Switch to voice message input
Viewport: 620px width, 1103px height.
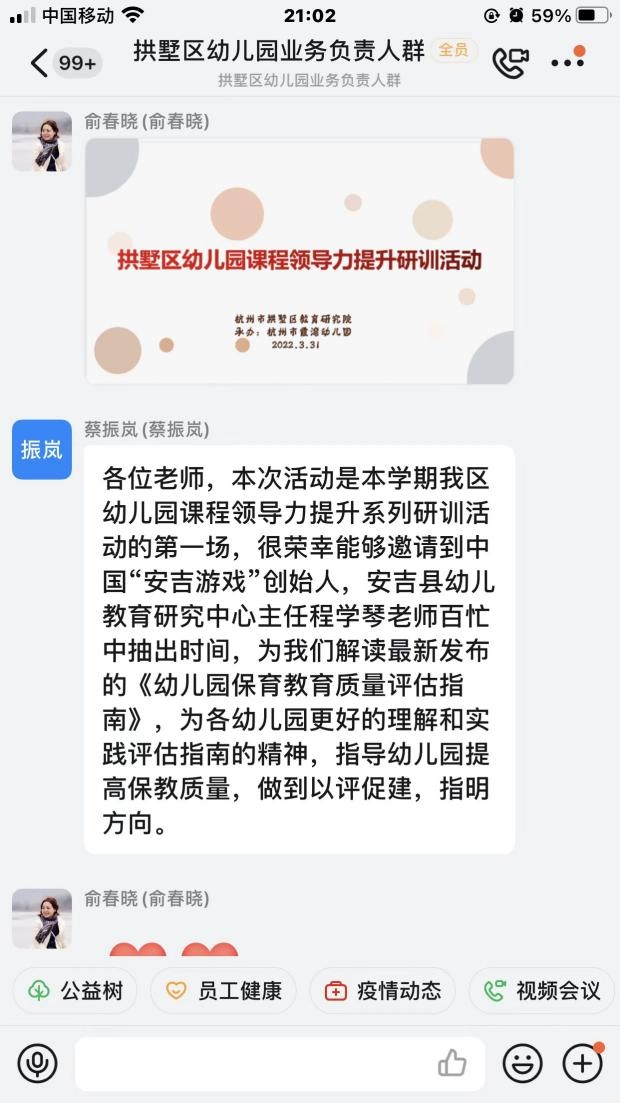tap(38, 1063)
